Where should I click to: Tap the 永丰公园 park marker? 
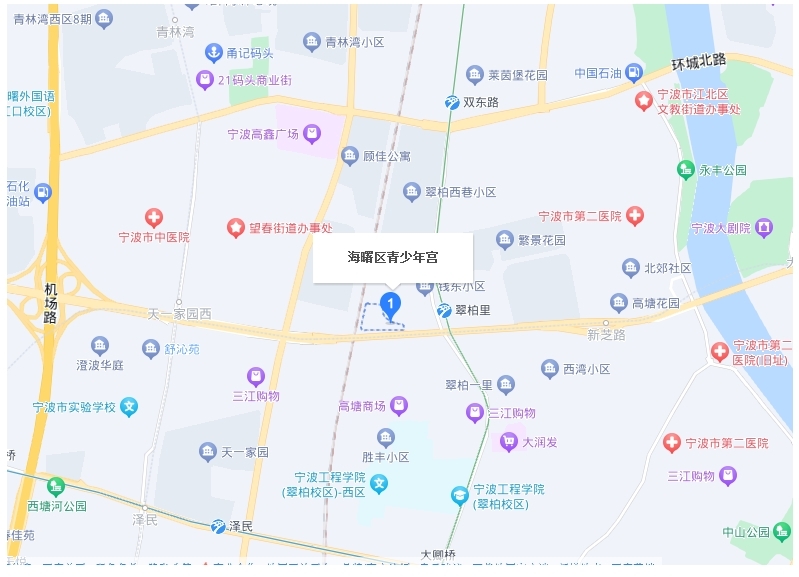click(x=685, y=170)
